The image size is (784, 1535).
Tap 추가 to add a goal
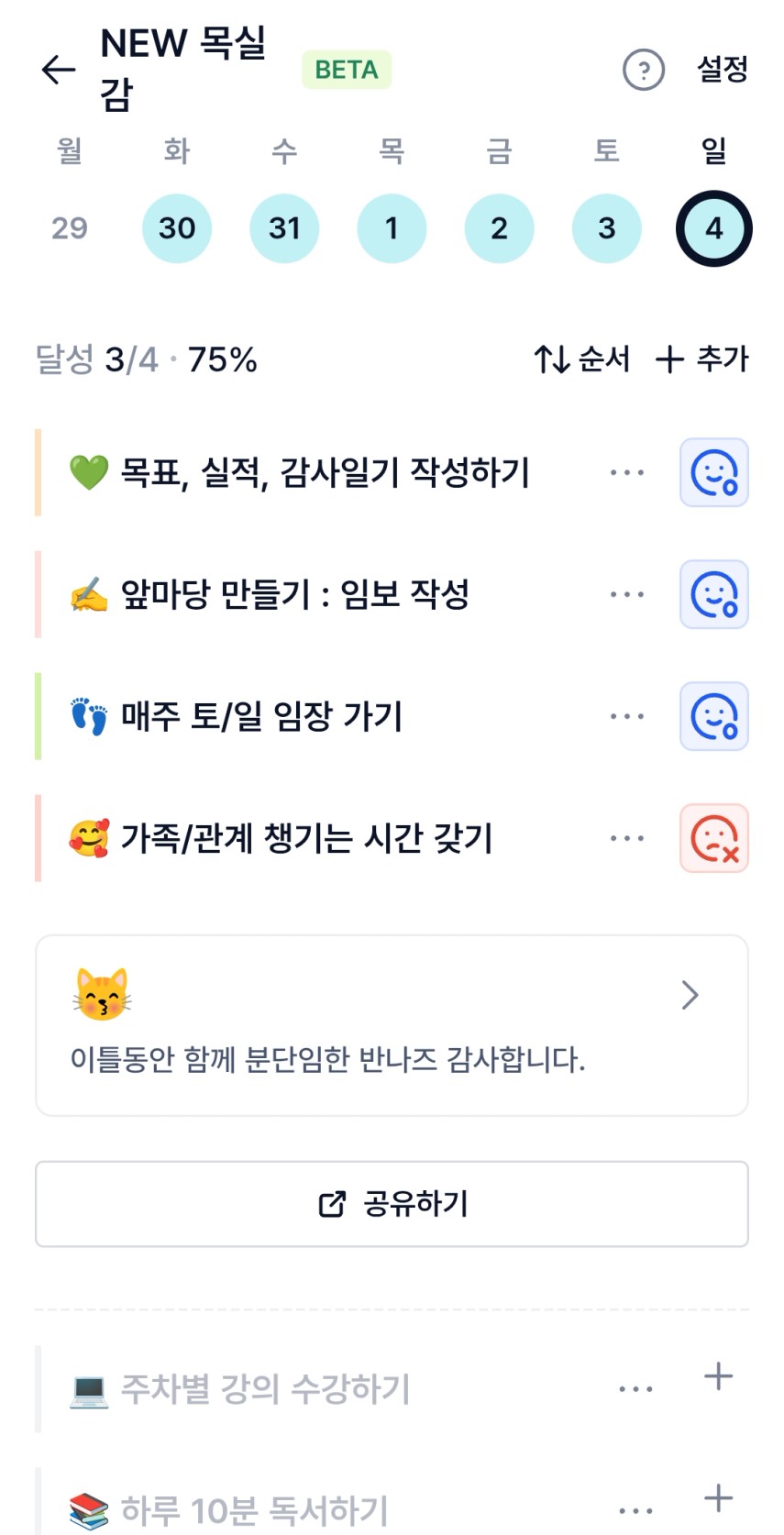pyautogui.click(x=702, y=359)
